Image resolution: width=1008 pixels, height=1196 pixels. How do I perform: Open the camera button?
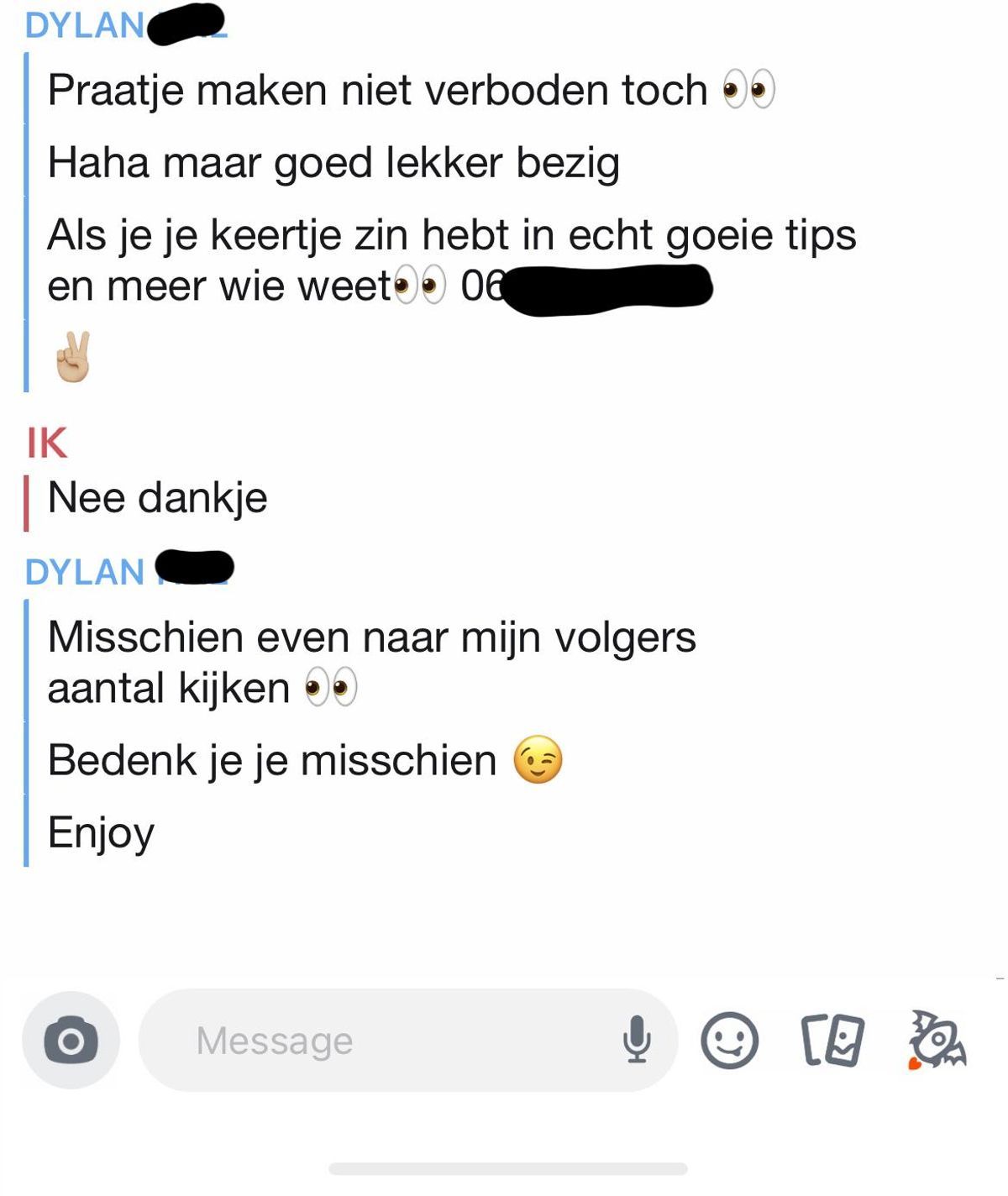(71, 1041)
